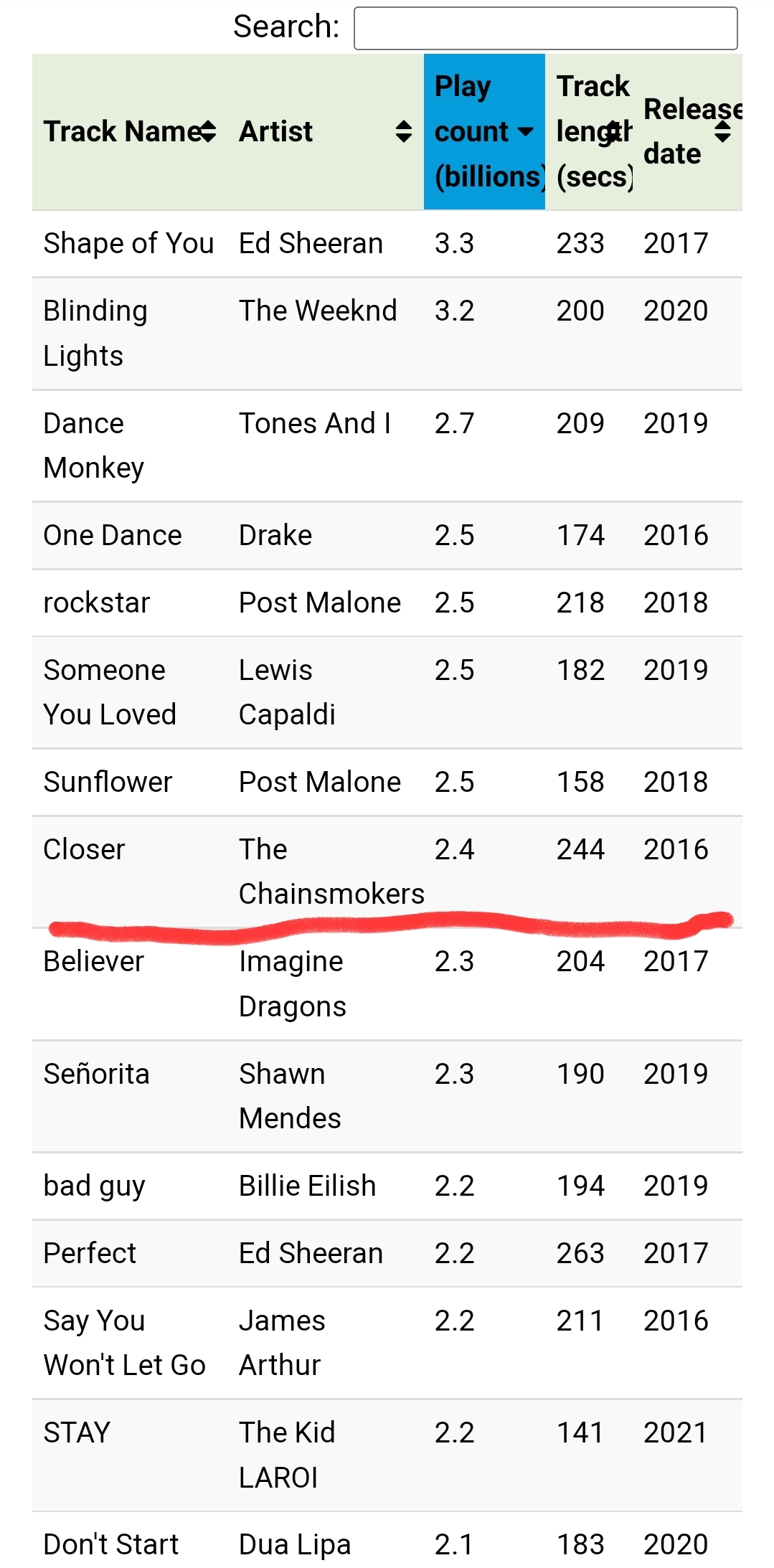
Task: Toggle Play count sort order
Action: [x=484, y=132]
